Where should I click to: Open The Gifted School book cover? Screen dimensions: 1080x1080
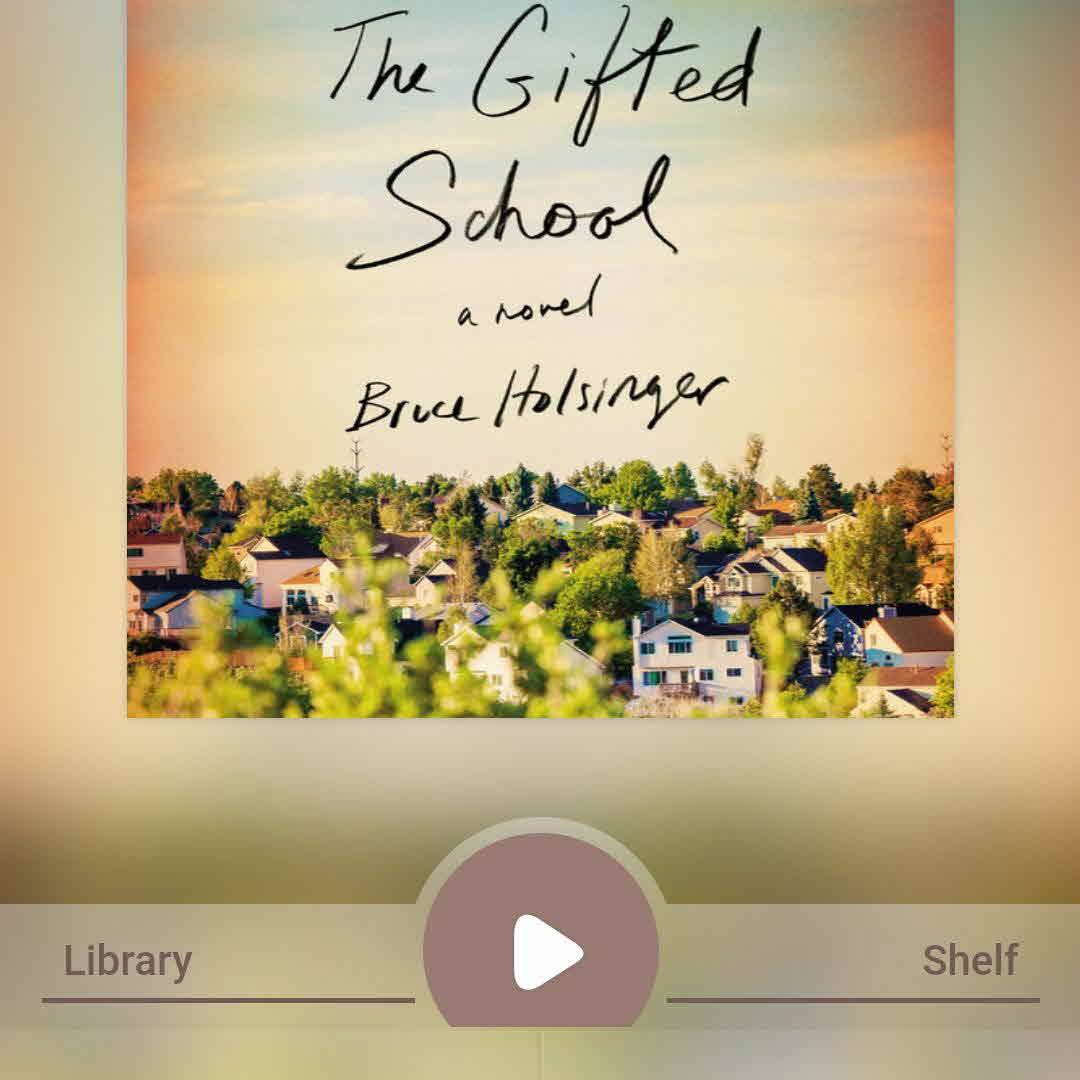pyautogui.click(x=540, y=358)
